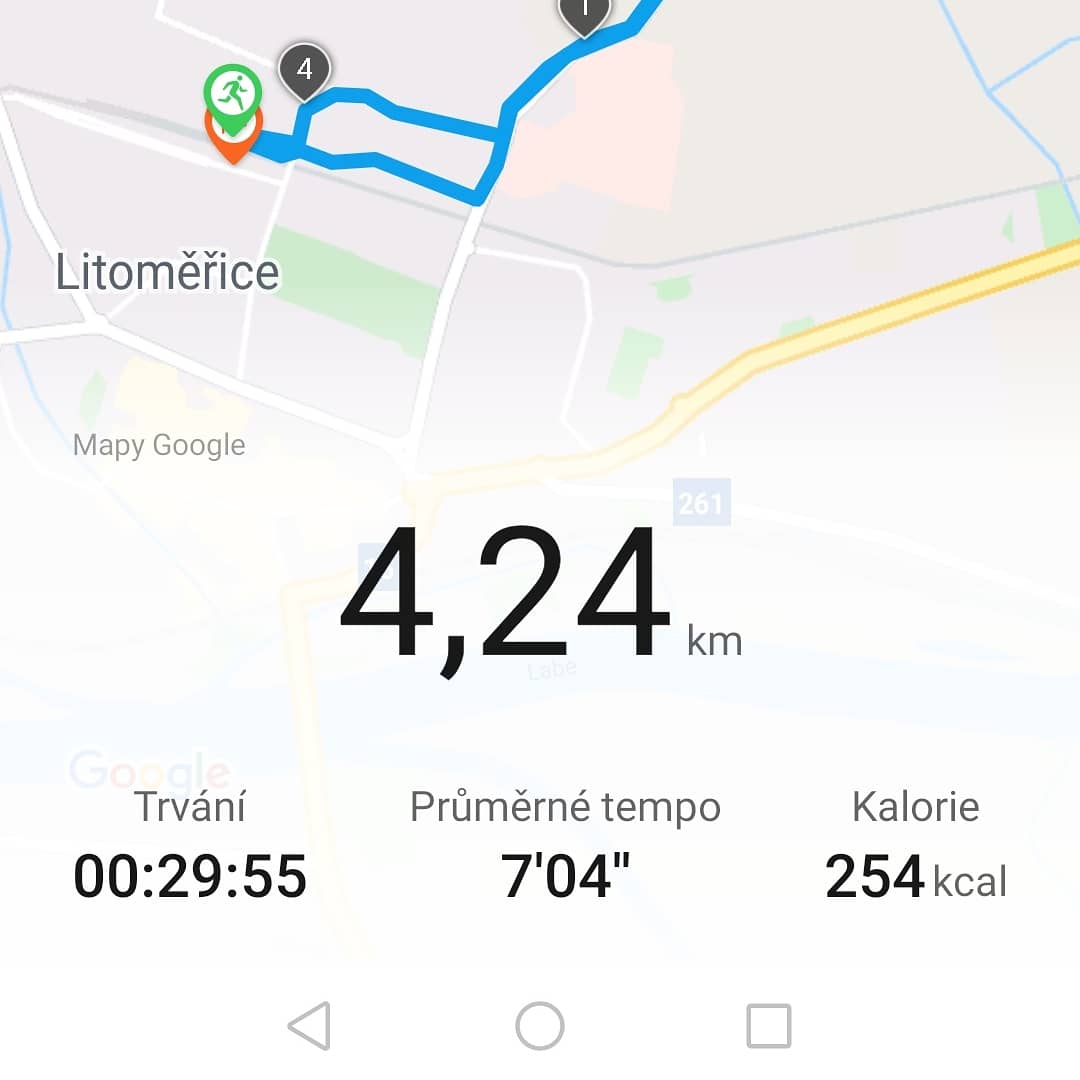Go back using the system back arrow
Viewport: 1080px width, 1080px height.
click(310, 1026)
